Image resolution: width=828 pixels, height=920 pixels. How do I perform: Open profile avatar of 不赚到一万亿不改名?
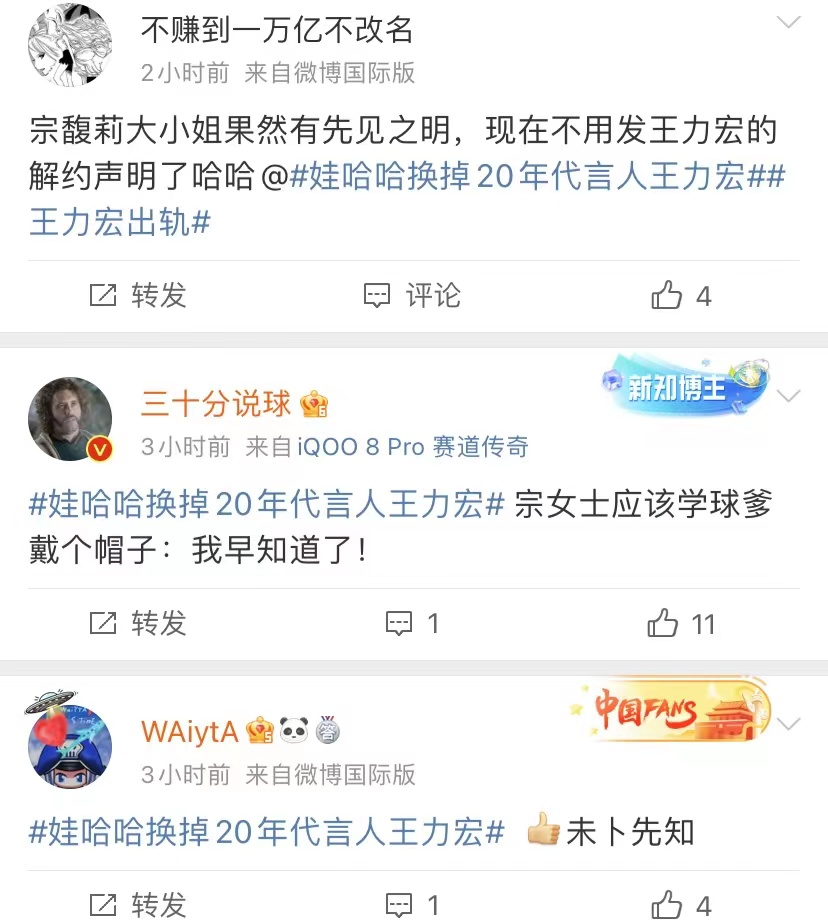[x=68, y=43]
